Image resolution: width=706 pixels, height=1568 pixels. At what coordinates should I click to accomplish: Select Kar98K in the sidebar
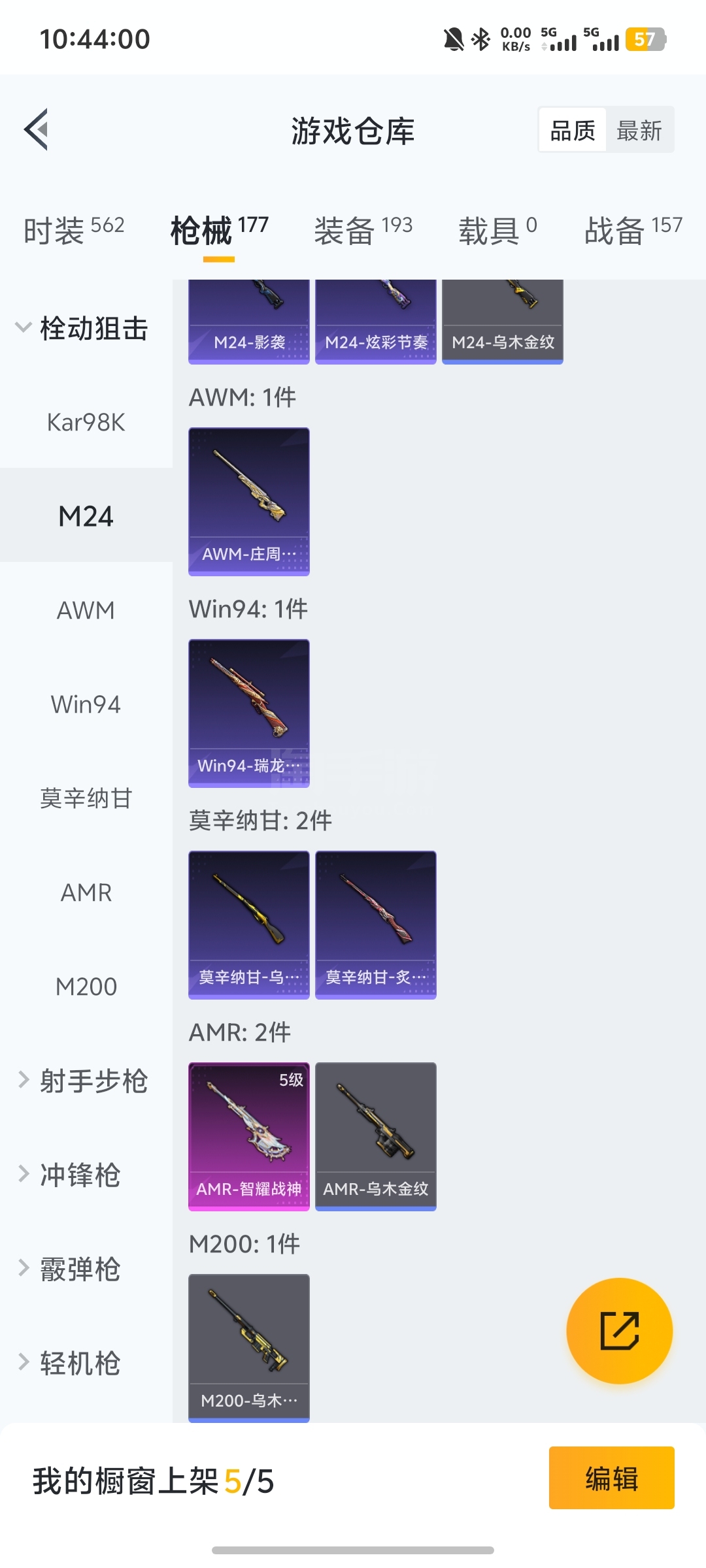86,422
